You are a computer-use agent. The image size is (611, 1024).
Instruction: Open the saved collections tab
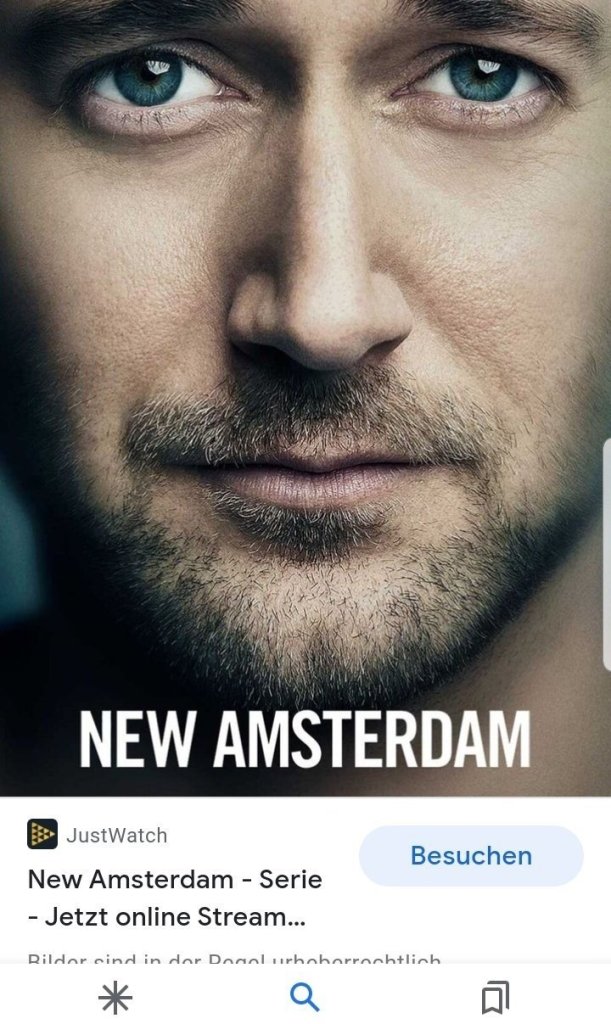(494, 997)
